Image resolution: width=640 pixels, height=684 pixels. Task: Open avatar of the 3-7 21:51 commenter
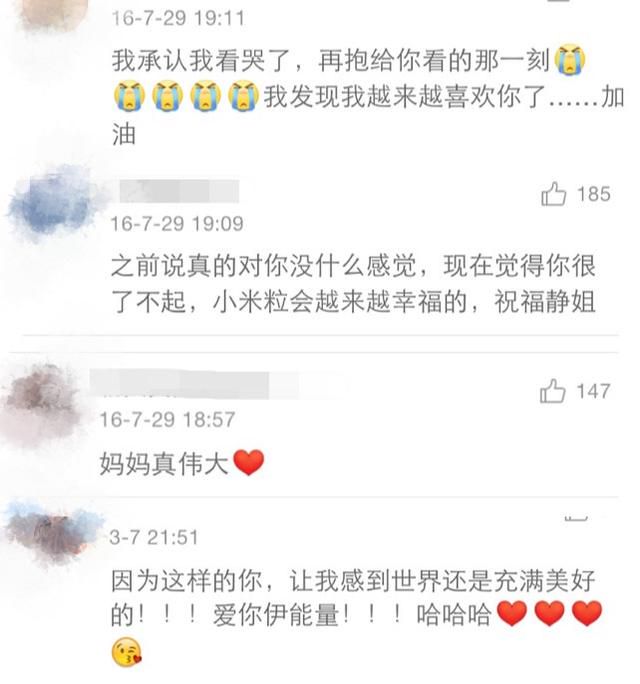tap(50, 530)
